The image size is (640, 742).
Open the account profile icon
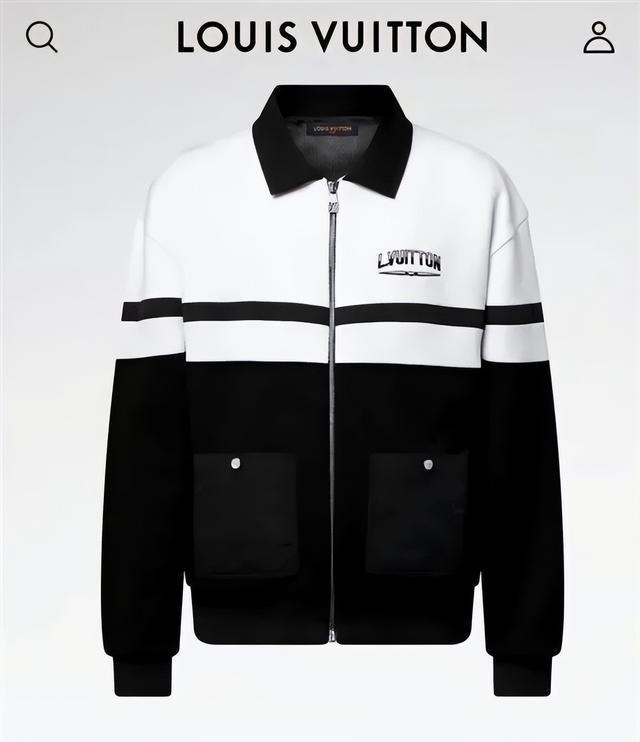pyautogui.click(x=598, y=37)
